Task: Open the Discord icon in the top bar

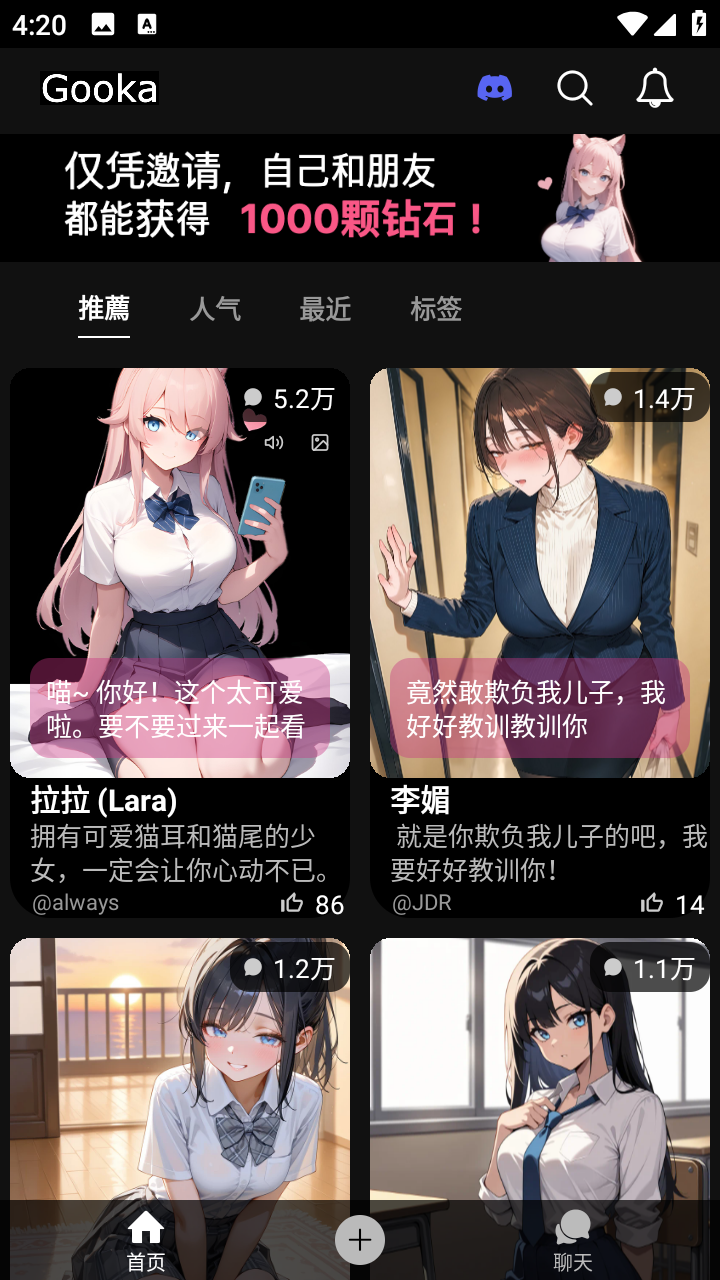Action: click(x=497, y=88)
